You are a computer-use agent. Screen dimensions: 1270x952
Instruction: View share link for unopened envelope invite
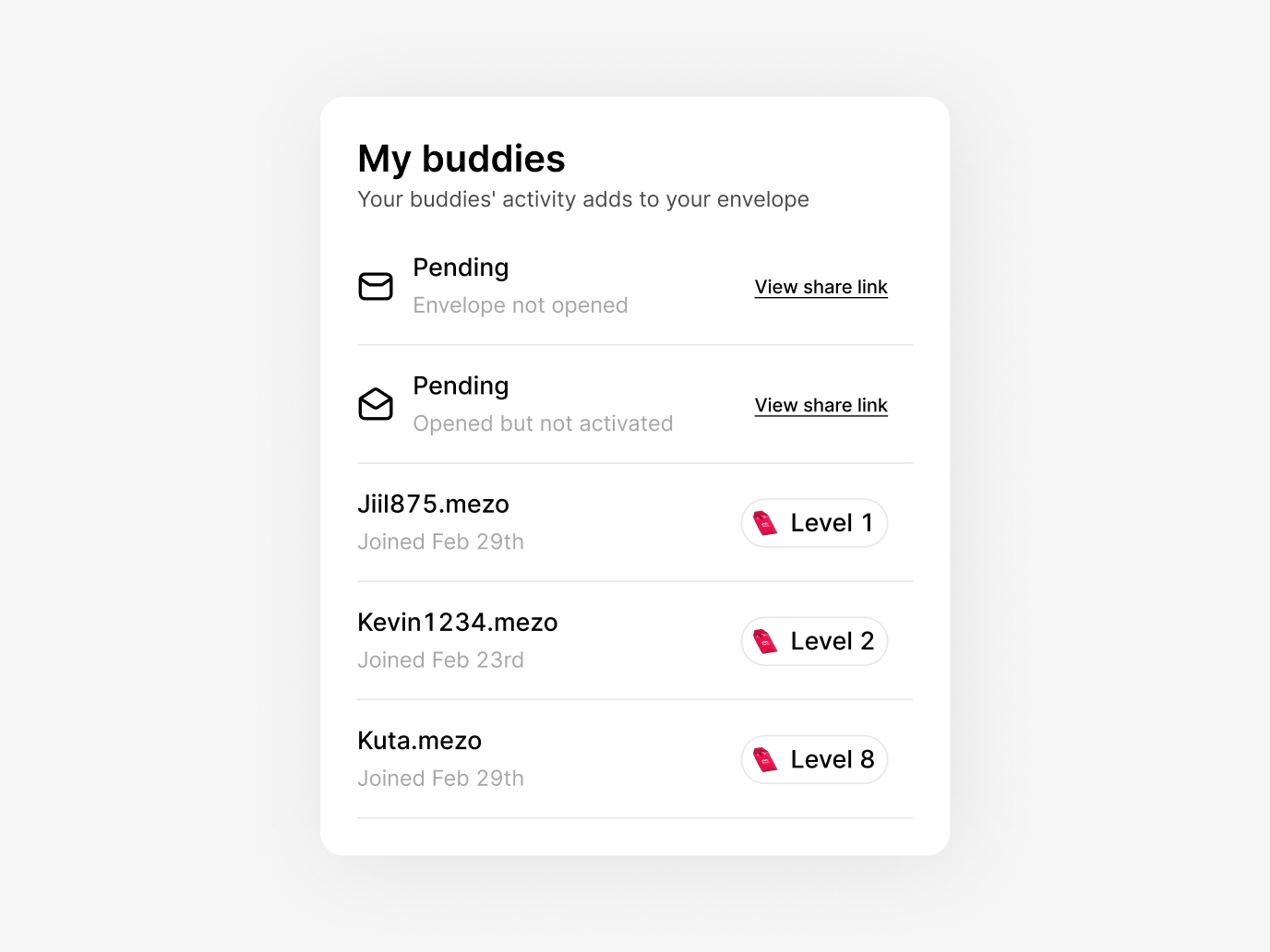pos(821,287)
